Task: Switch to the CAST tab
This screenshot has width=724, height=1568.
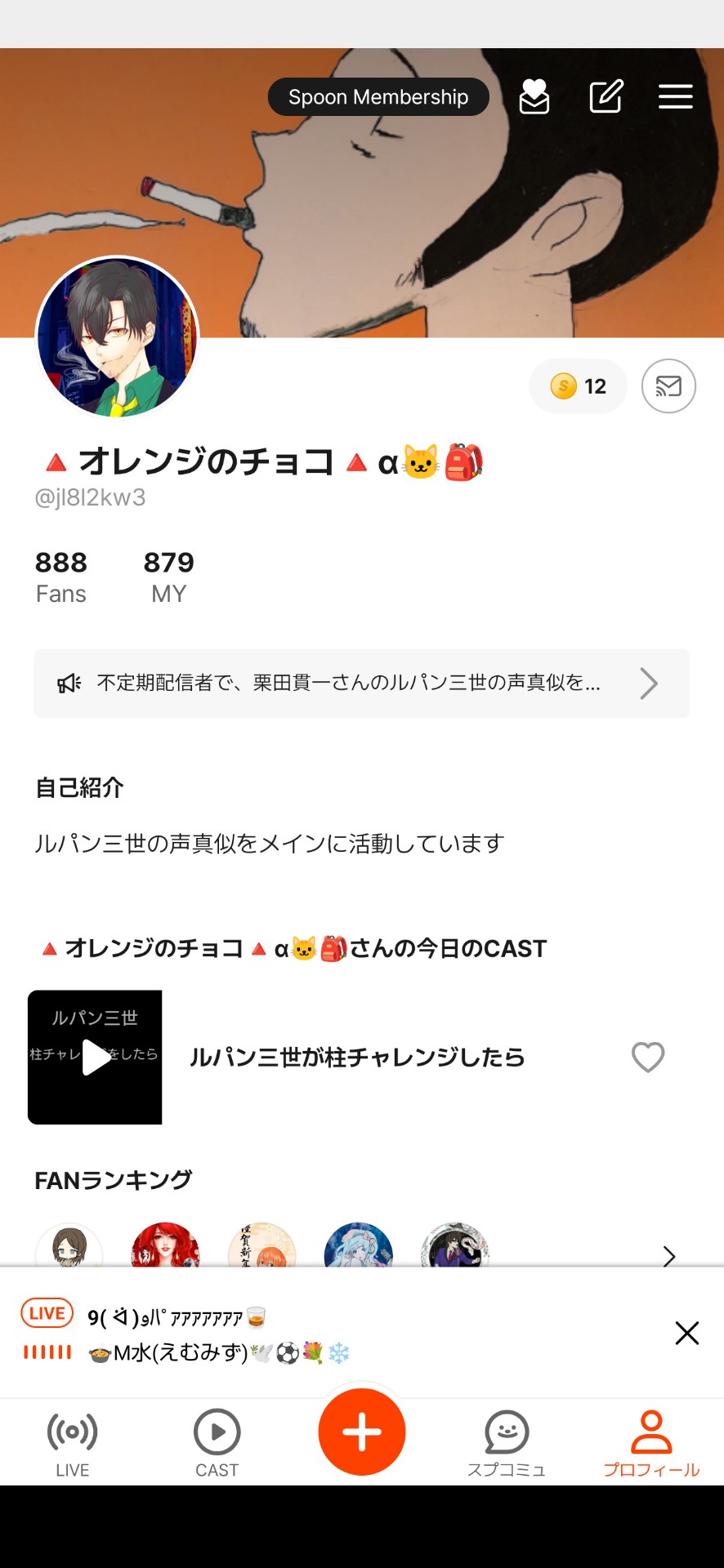Action: coord(217,1444)
